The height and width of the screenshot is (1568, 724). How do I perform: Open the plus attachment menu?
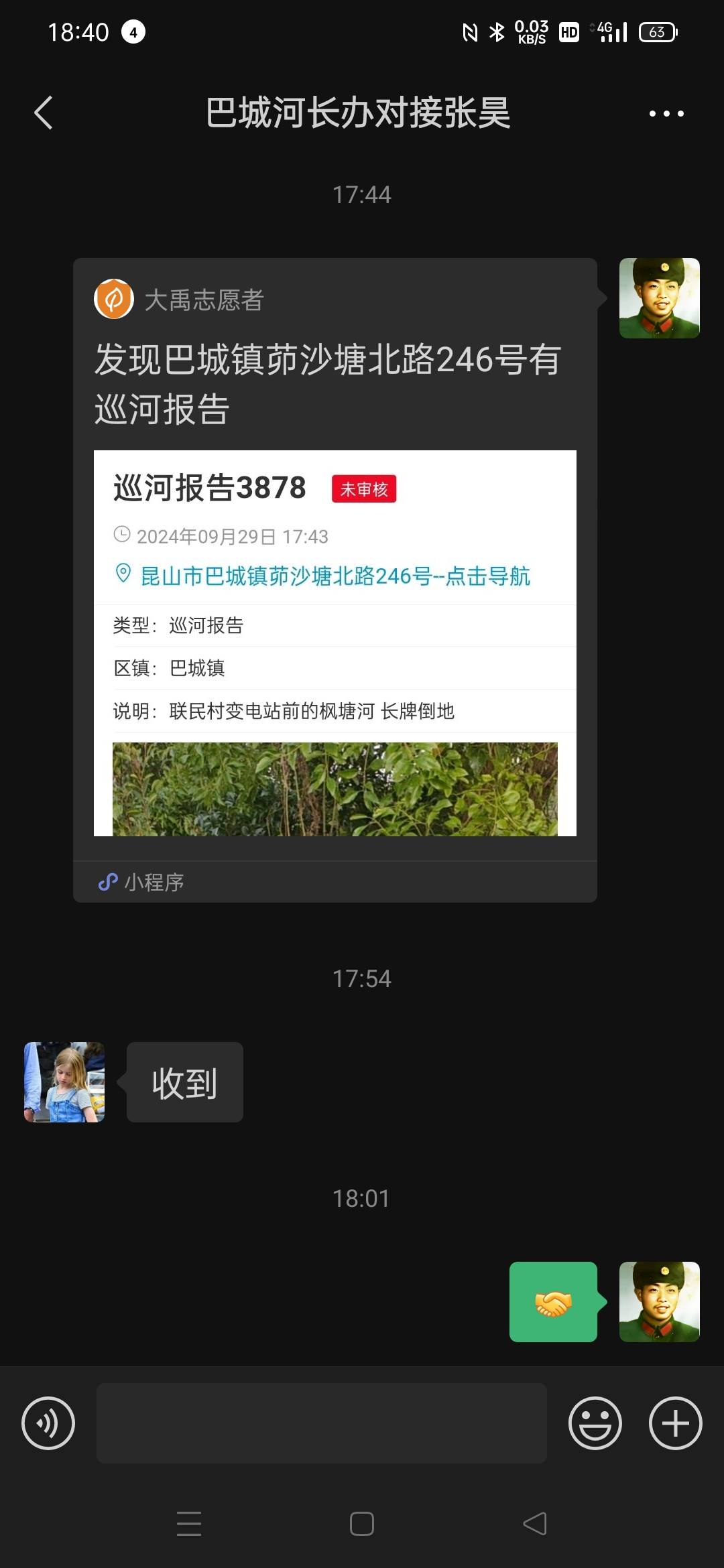pos(676,1423)
